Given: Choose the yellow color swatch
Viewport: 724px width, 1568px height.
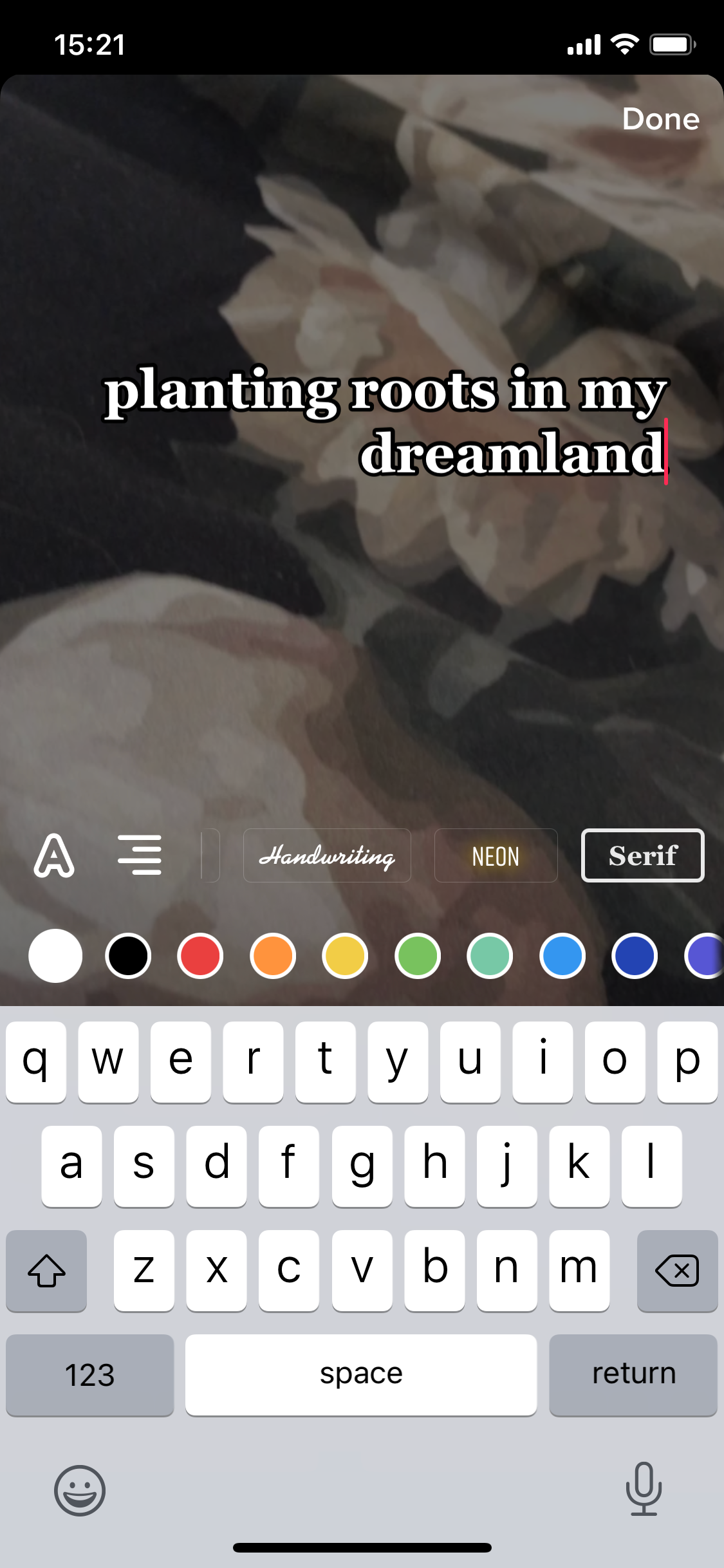Looking at the screenshot, I should tap(345, 956).
